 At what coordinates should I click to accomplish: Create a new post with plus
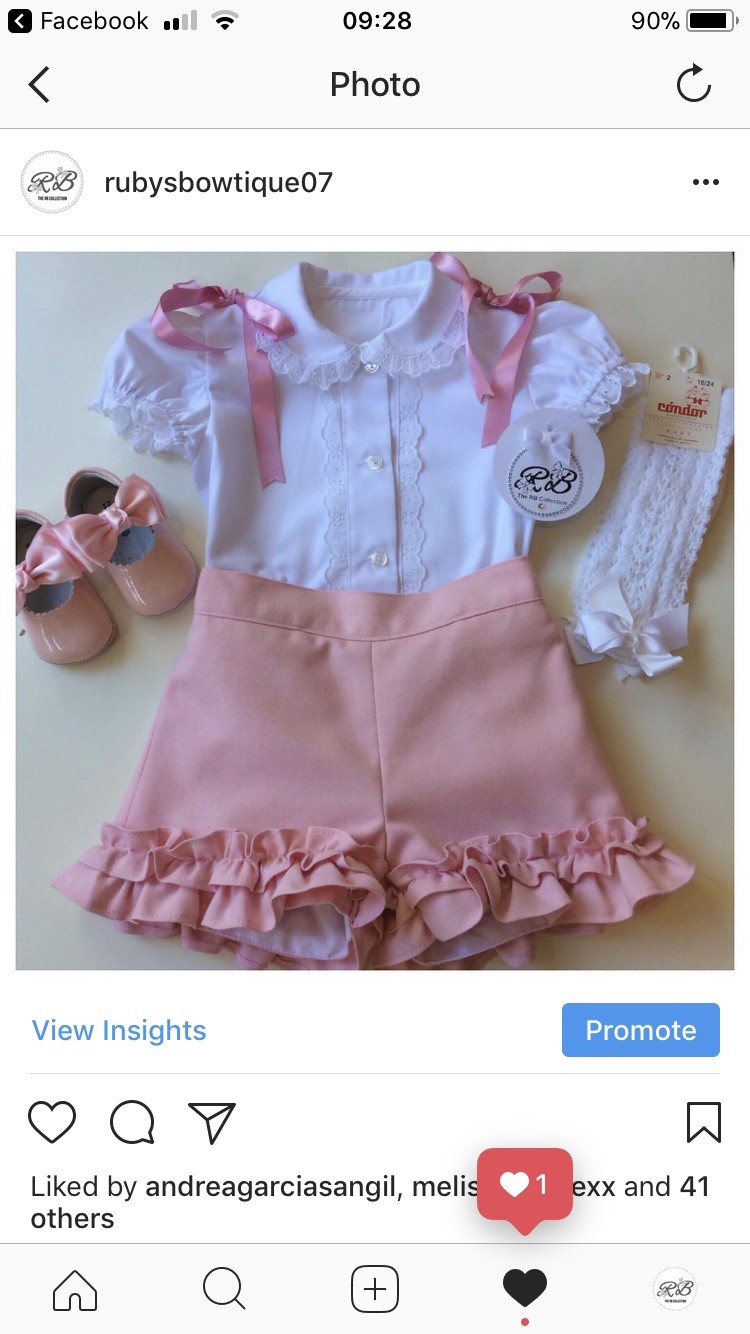coord(375,1289)
